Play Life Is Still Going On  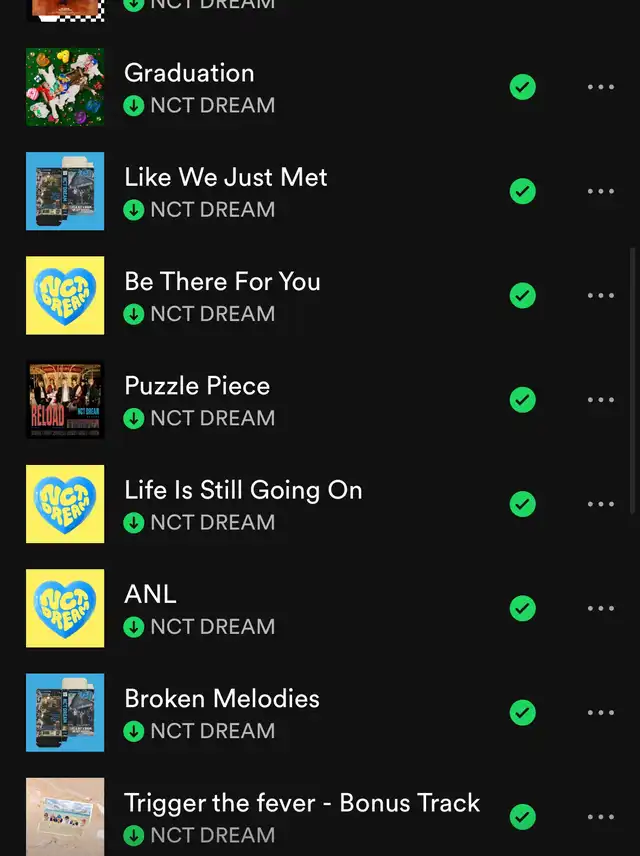243,490
